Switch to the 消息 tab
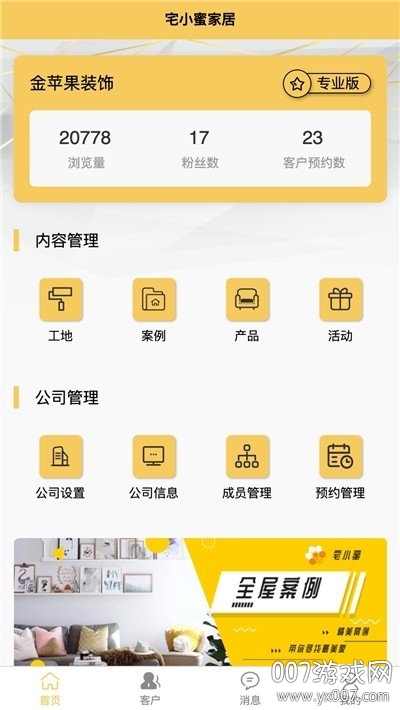The width and height of the screenshot is (400, 710). click(250, 688)
